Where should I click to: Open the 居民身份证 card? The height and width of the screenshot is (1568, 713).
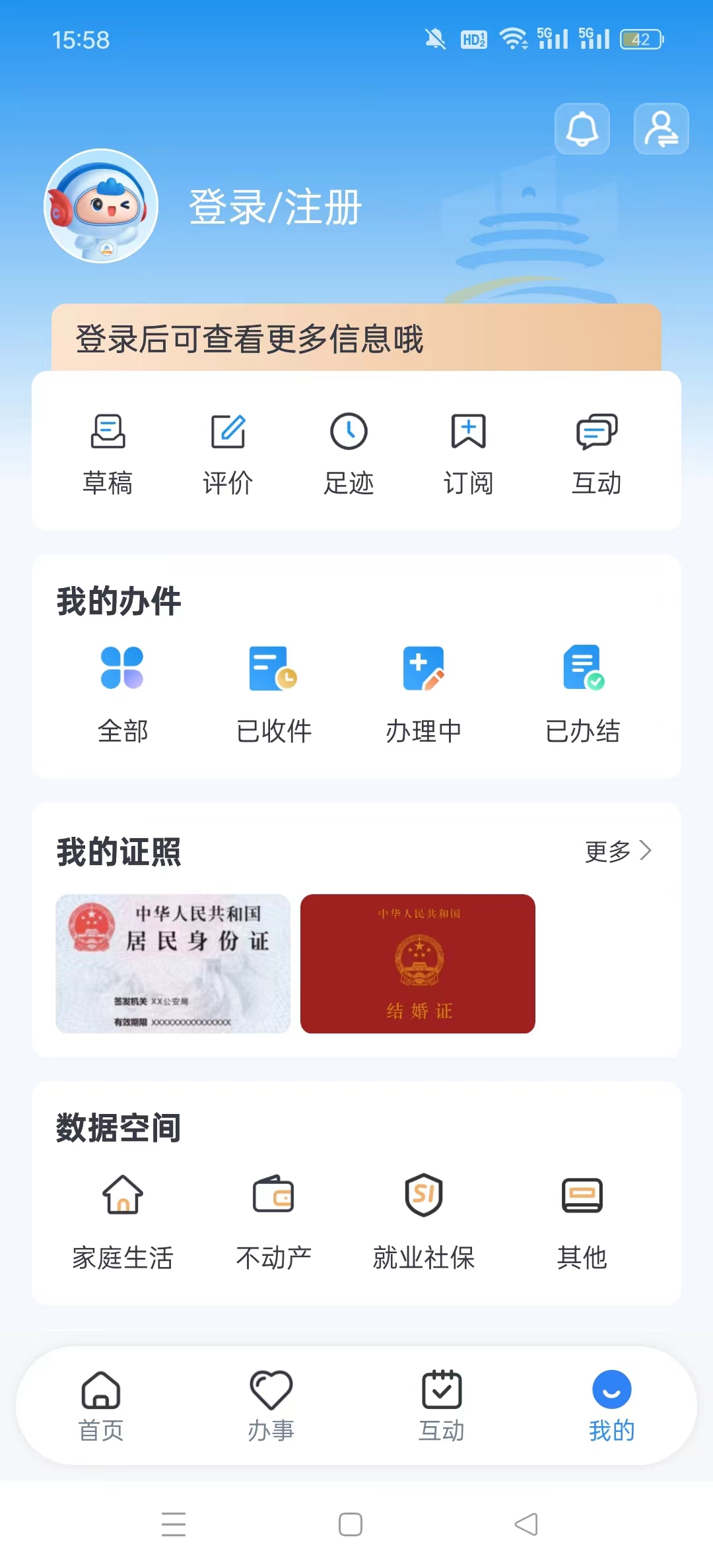173,964
